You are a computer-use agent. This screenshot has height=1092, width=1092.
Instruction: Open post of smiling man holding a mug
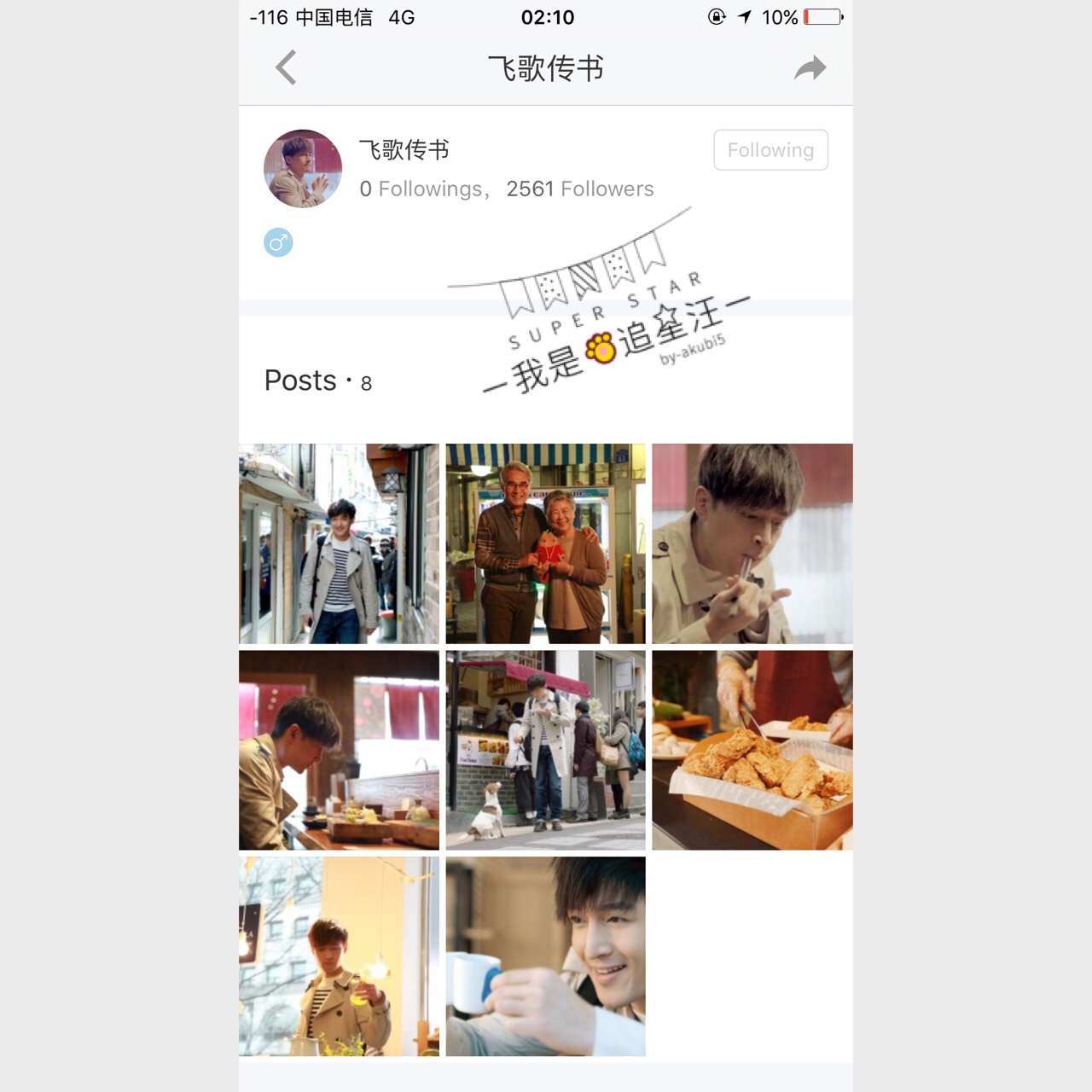[546, 956]
